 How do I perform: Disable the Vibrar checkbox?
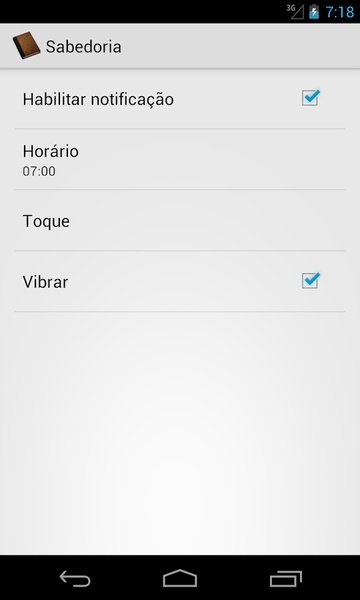pos(310,280)
